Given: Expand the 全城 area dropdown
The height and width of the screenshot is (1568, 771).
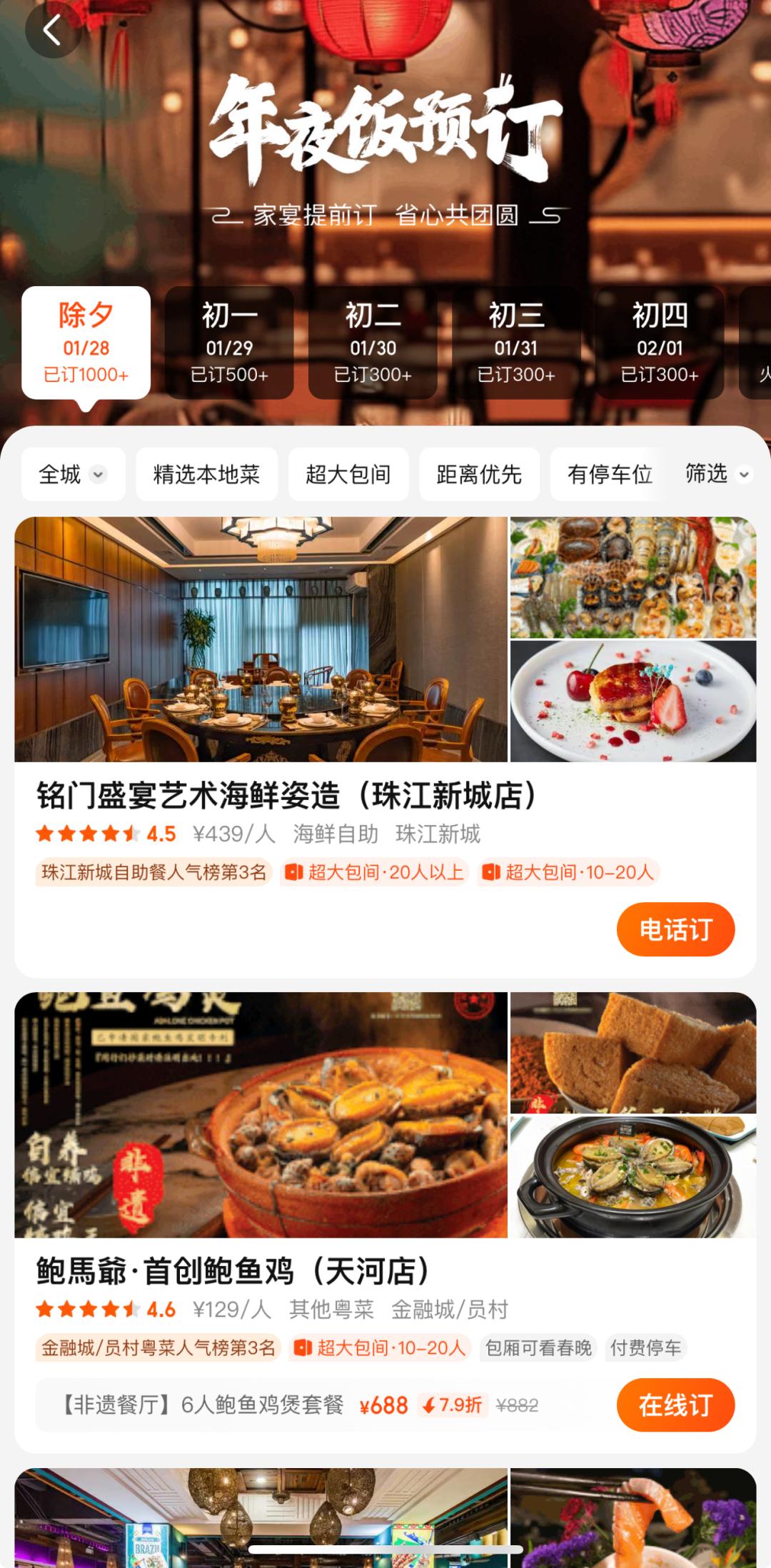Looking at the screenshot, I should 73,475.
